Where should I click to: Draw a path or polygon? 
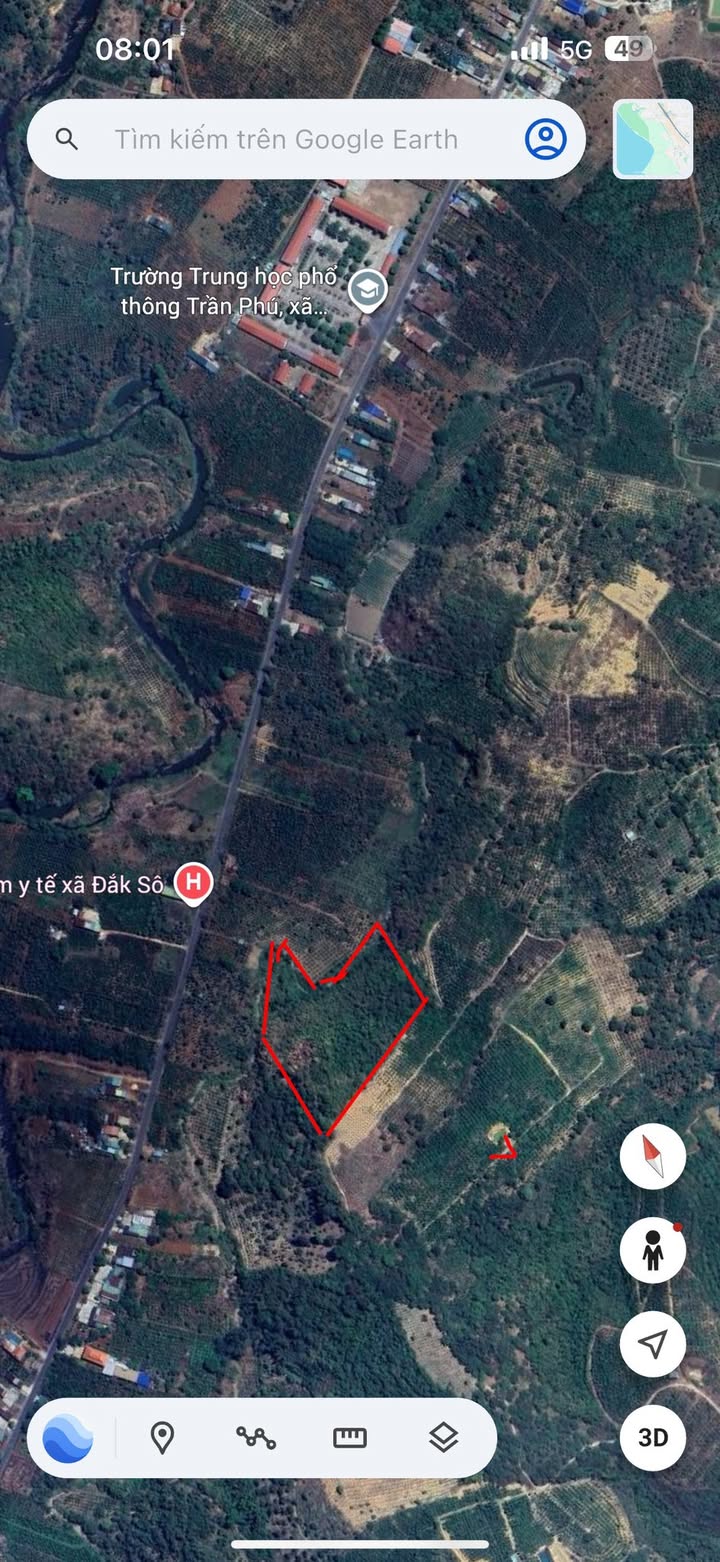click(x=255, y=1438)
